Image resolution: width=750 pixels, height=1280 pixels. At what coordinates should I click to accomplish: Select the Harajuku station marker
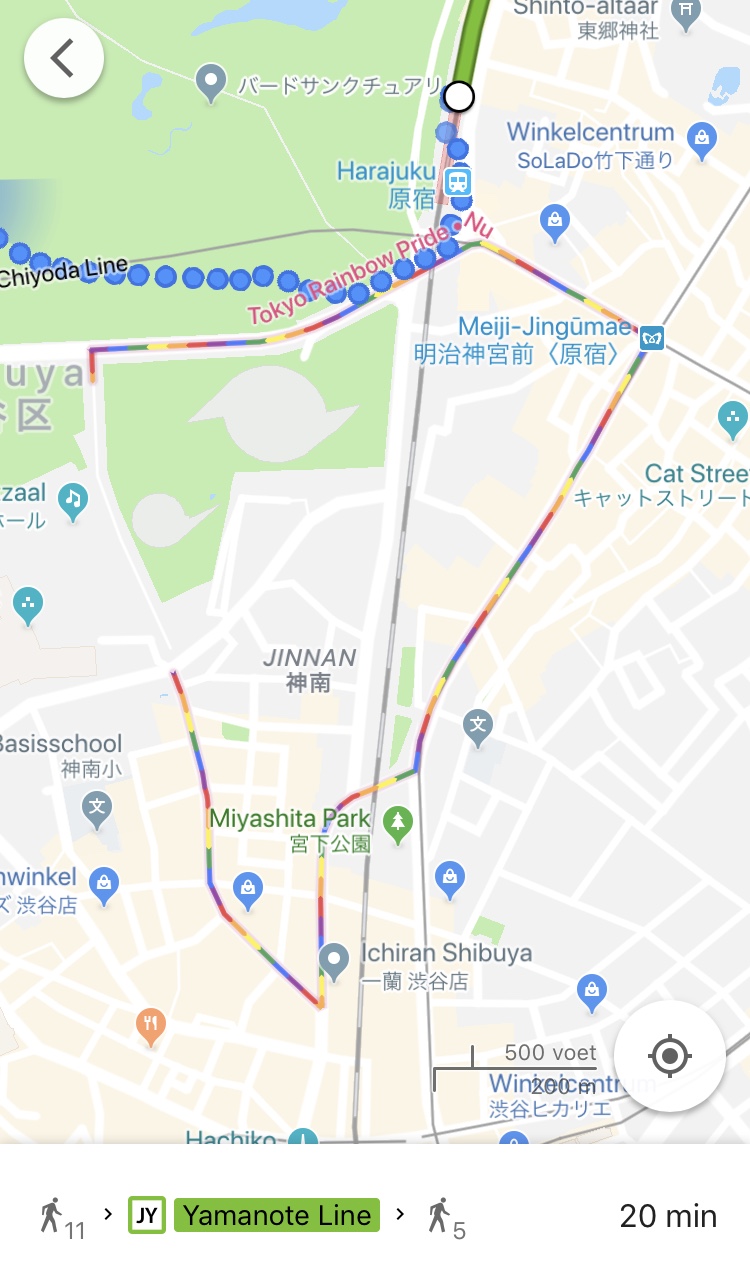click(458, 182)
